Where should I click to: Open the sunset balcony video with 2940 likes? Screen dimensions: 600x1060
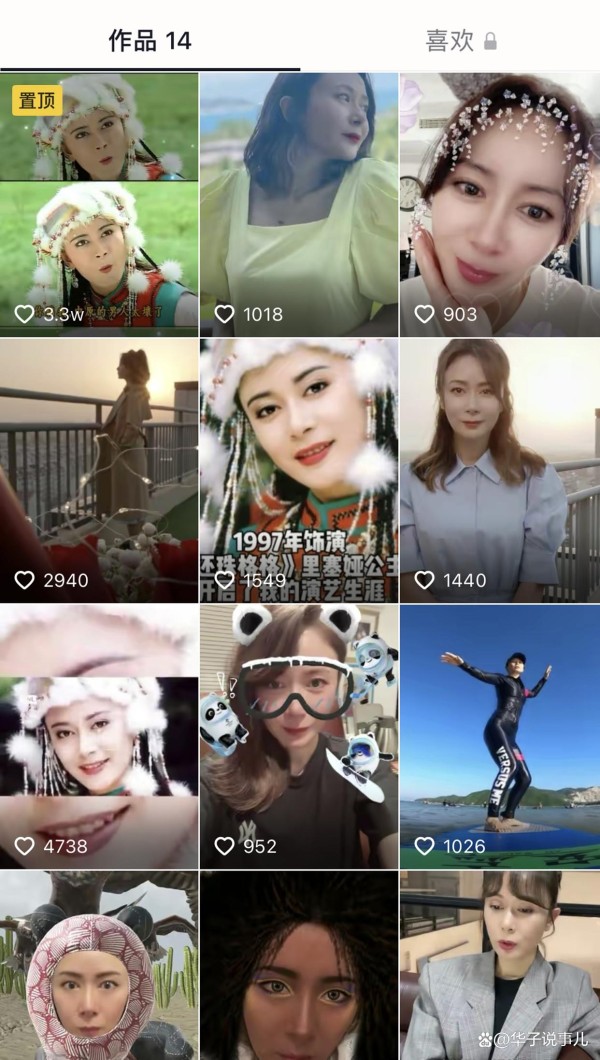pyautogui.click(x=99, y=470)
